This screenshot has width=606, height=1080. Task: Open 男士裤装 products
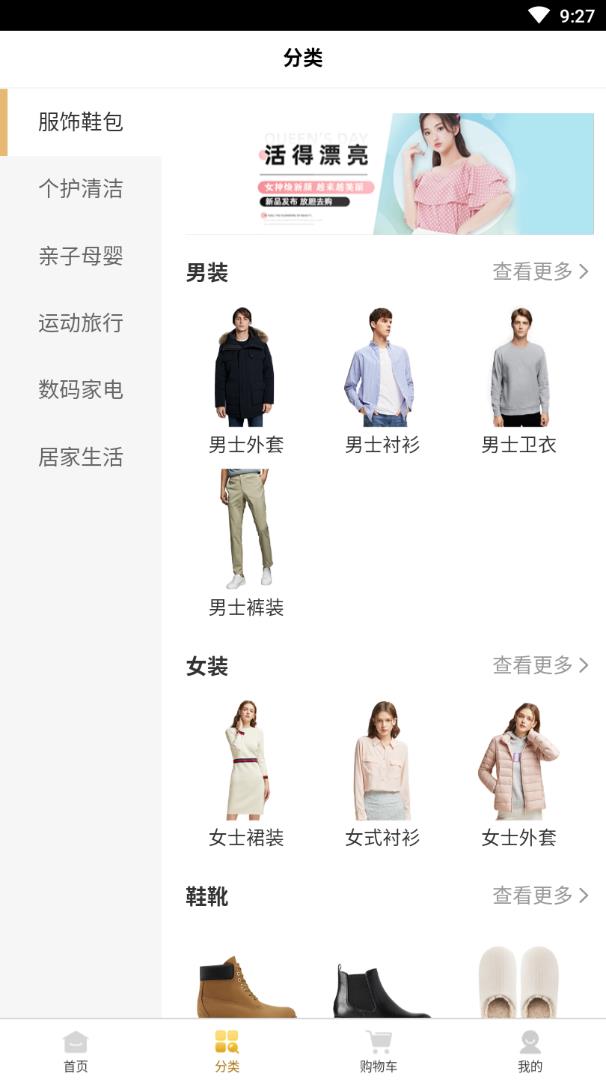[x=245, y=543]
